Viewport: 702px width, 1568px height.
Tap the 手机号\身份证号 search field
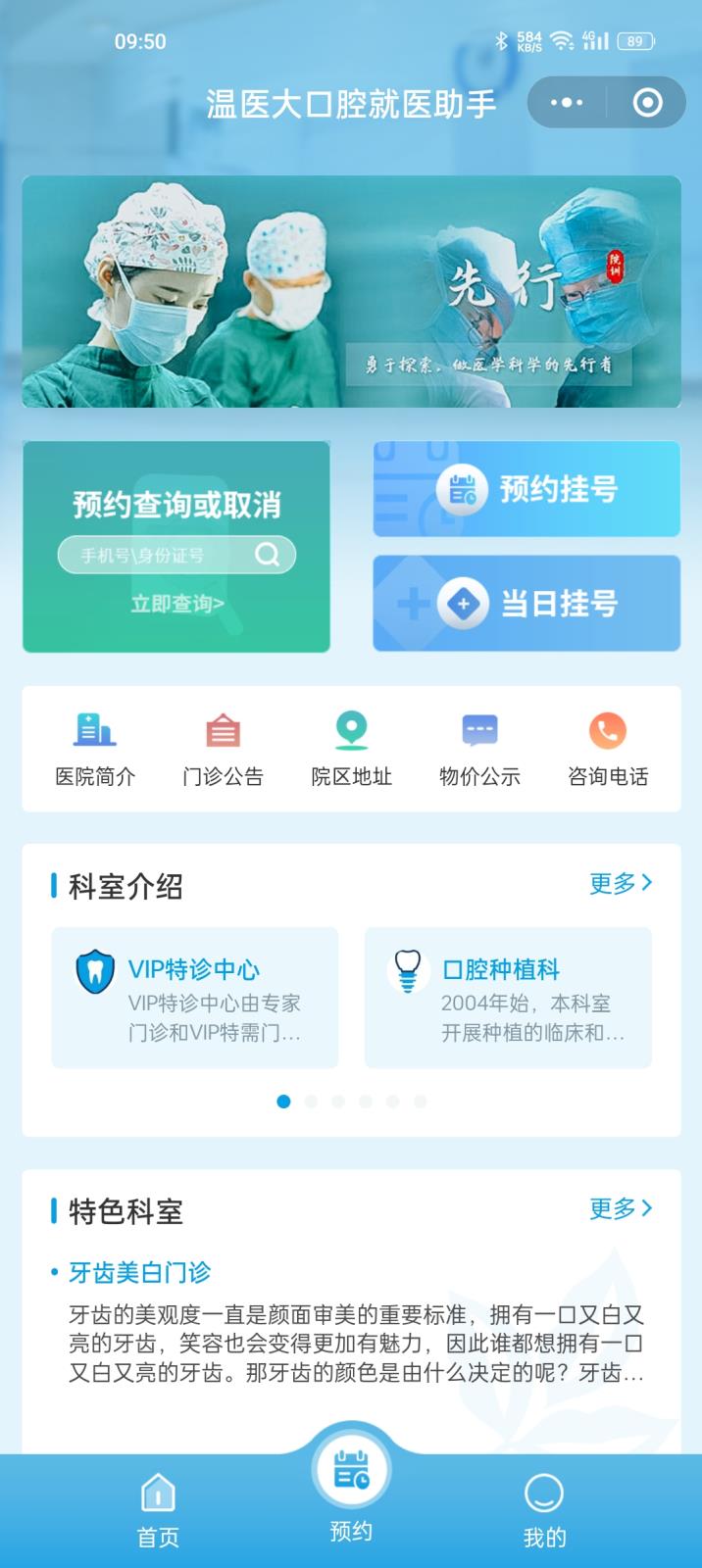(162, 555)
